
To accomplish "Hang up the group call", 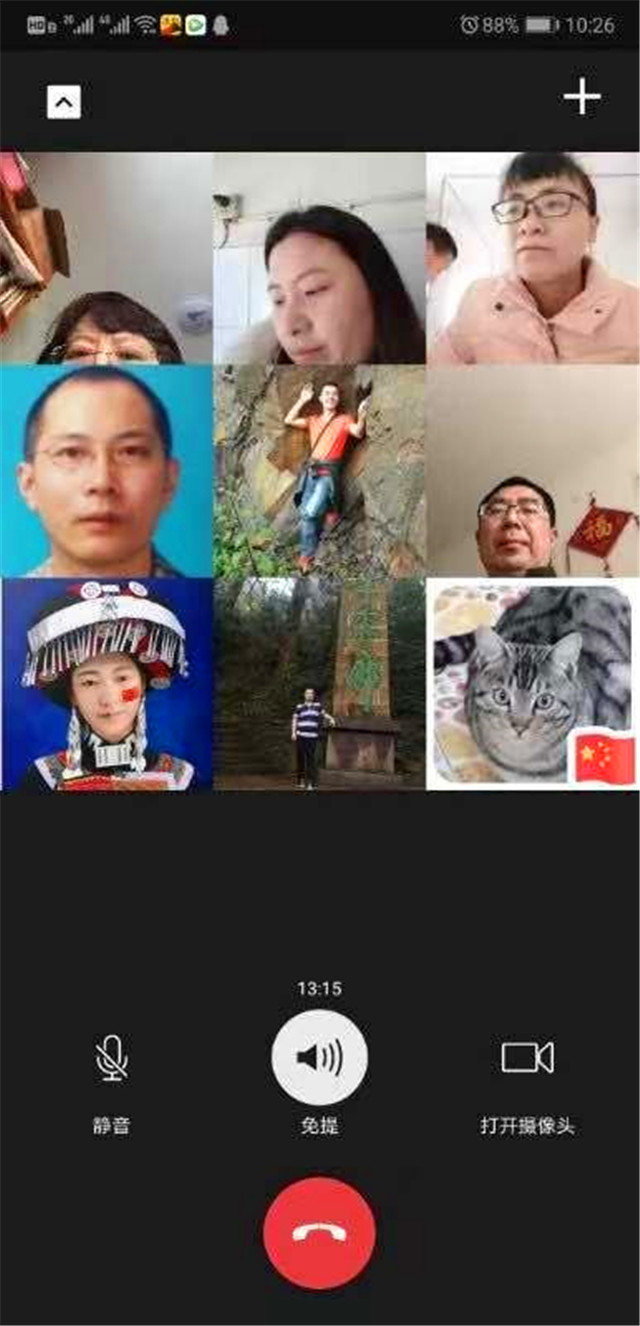I will [320, 1233].
